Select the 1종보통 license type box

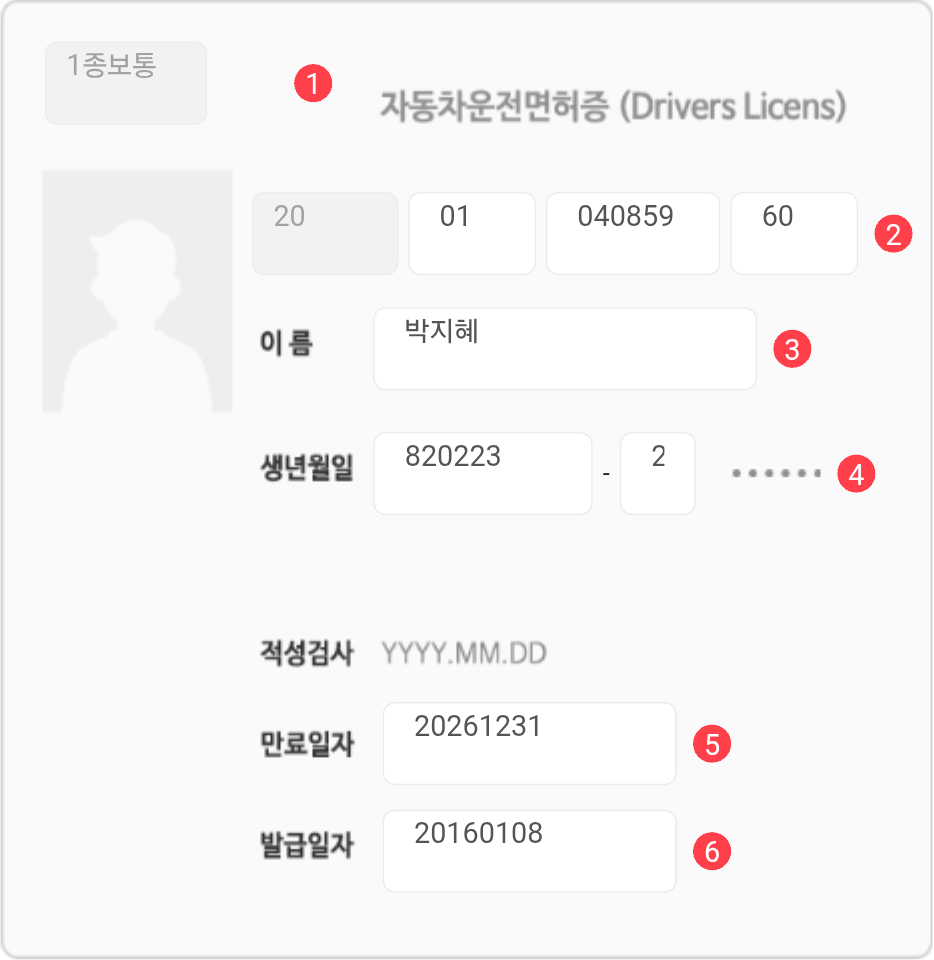[x=126, y=83]
